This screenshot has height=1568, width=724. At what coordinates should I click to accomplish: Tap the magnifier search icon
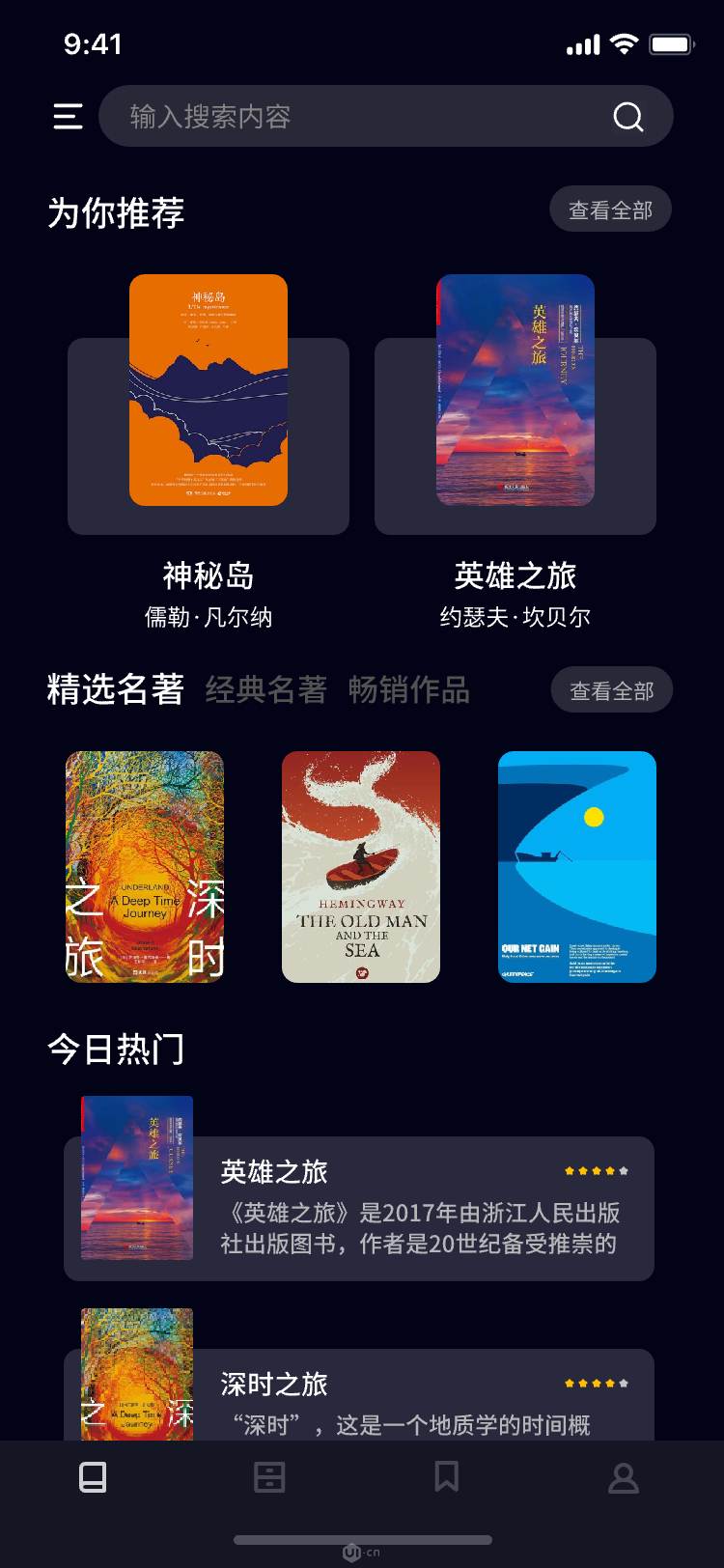coord(628,117)
